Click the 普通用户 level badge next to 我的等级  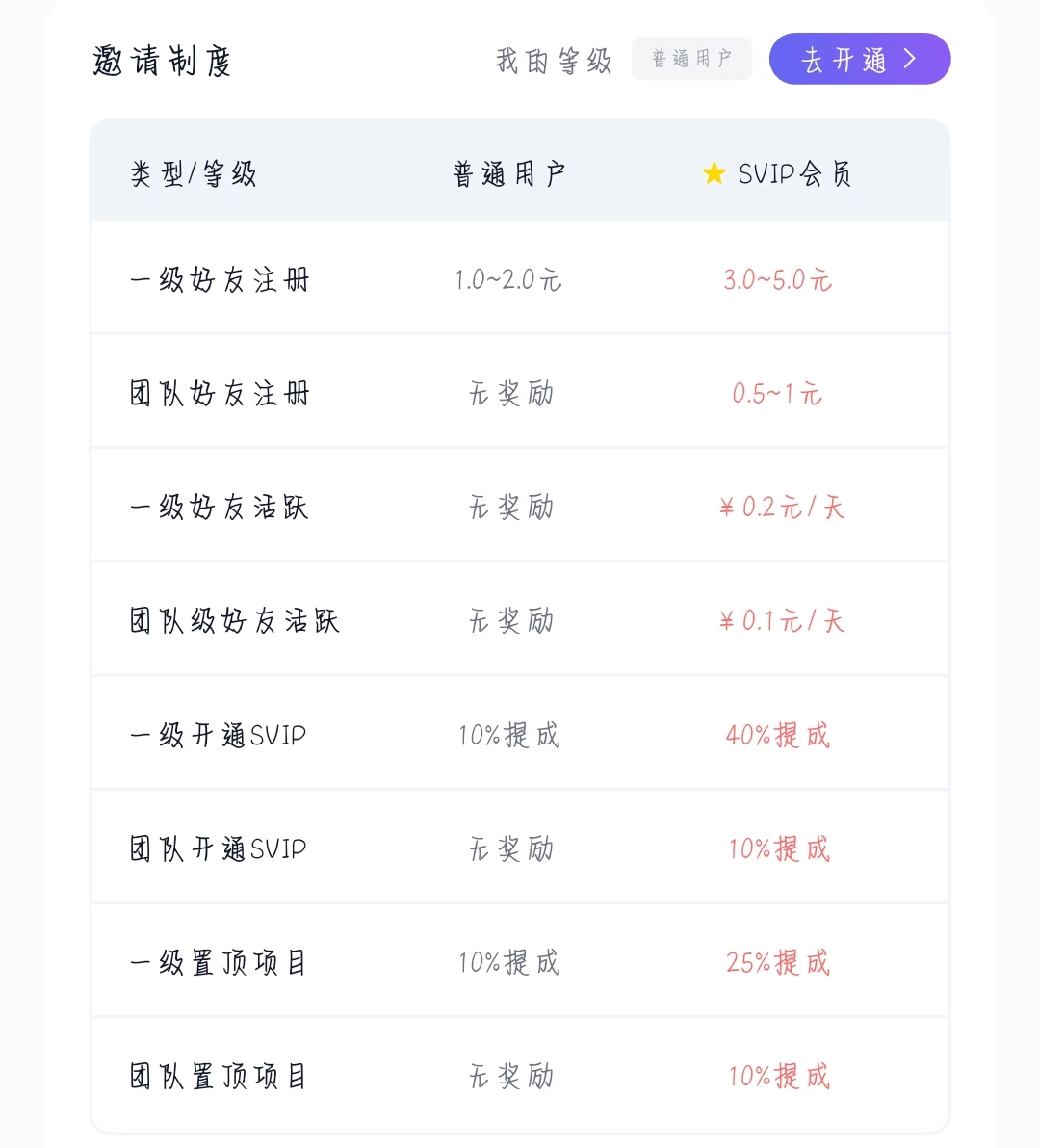691,59
